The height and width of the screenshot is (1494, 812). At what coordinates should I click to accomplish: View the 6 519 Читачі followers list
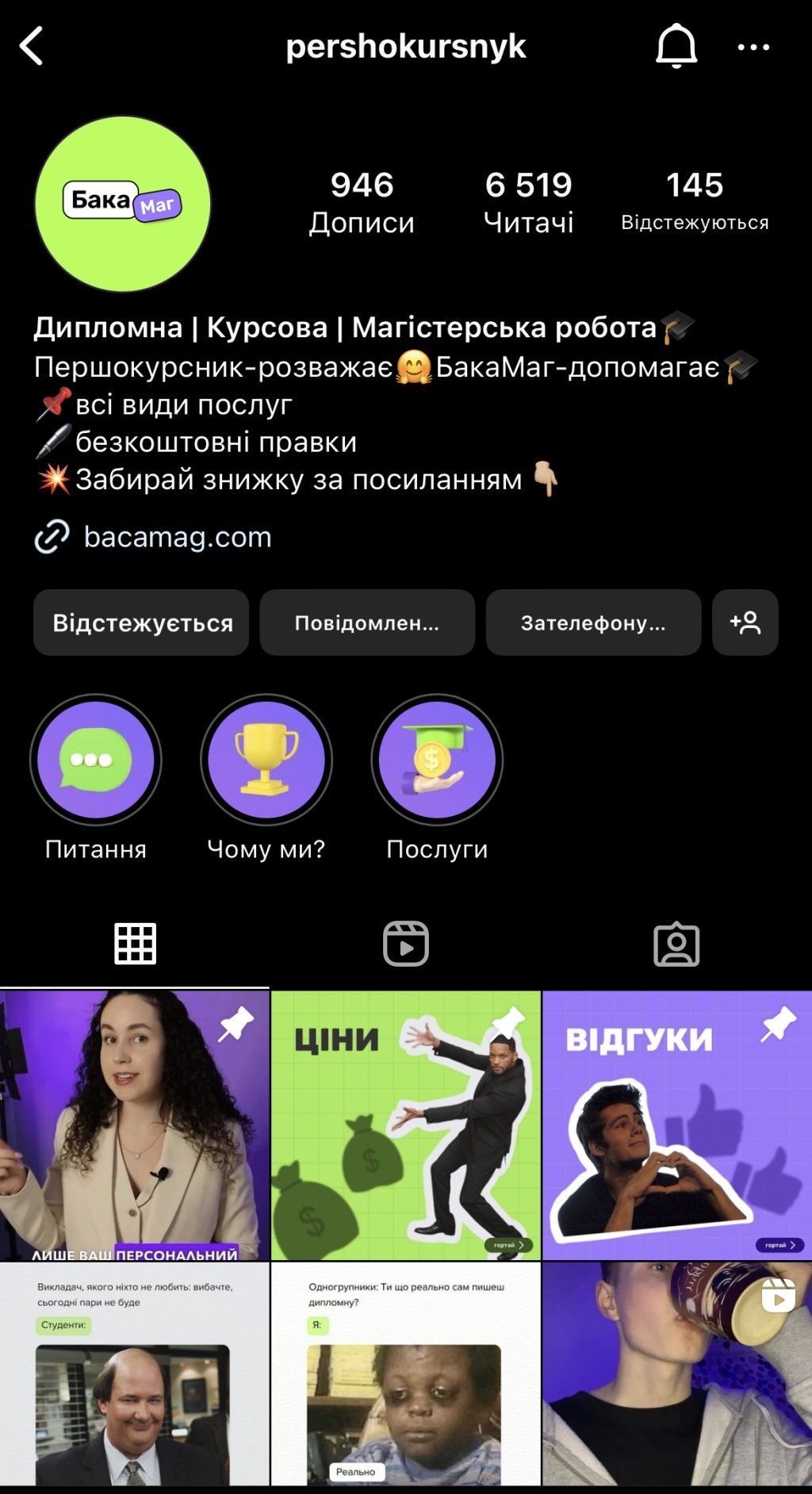pos(529,202)
